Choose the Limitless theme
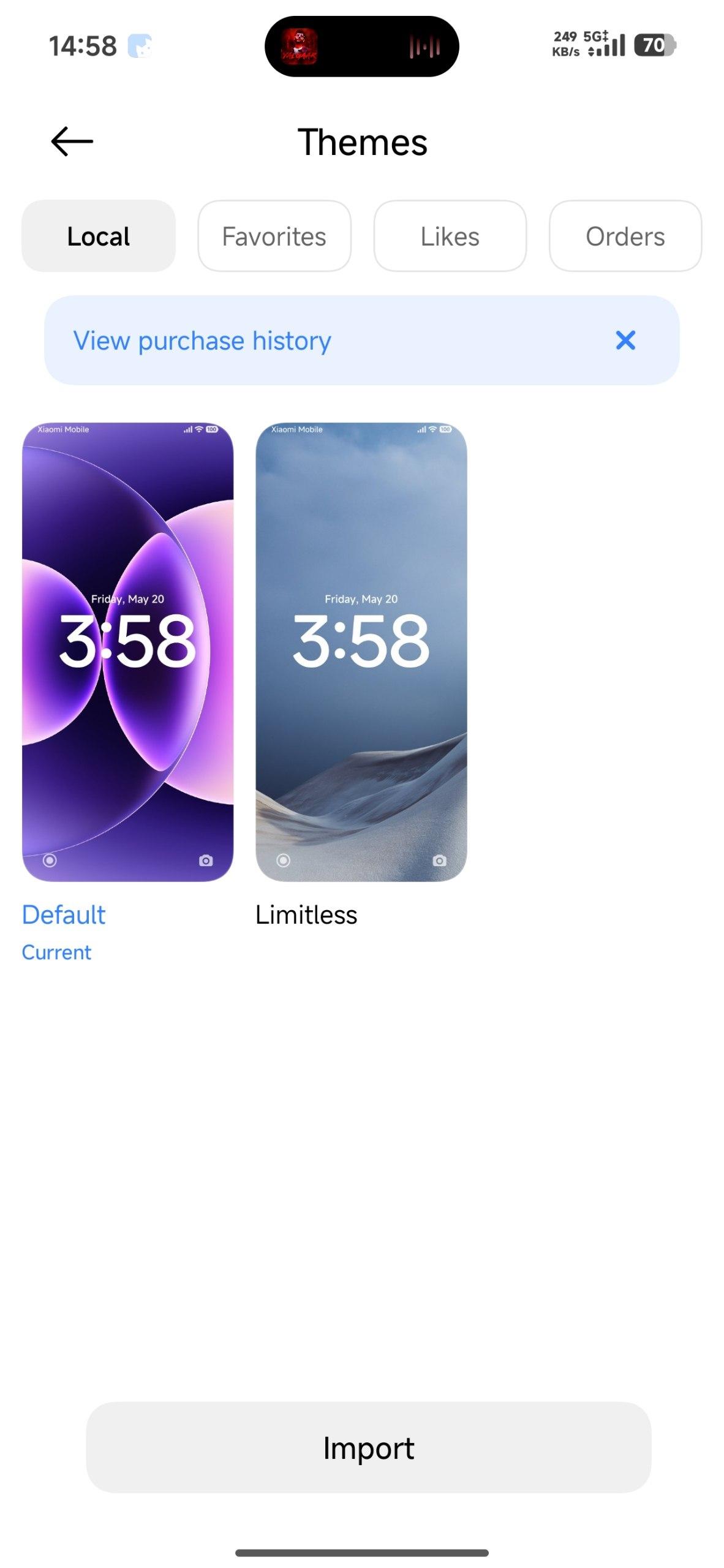724x1568 pixels. 361,652
